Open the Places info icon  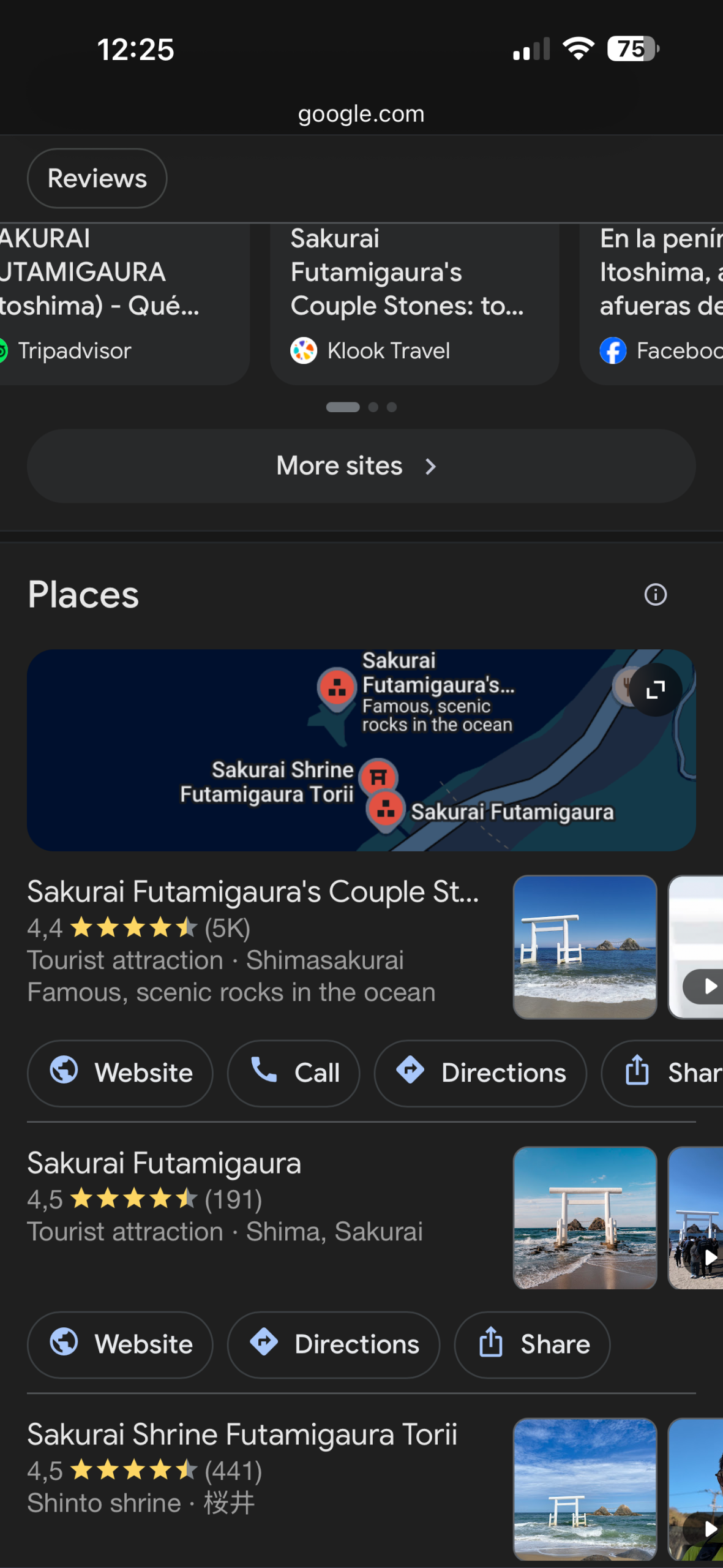655,594
